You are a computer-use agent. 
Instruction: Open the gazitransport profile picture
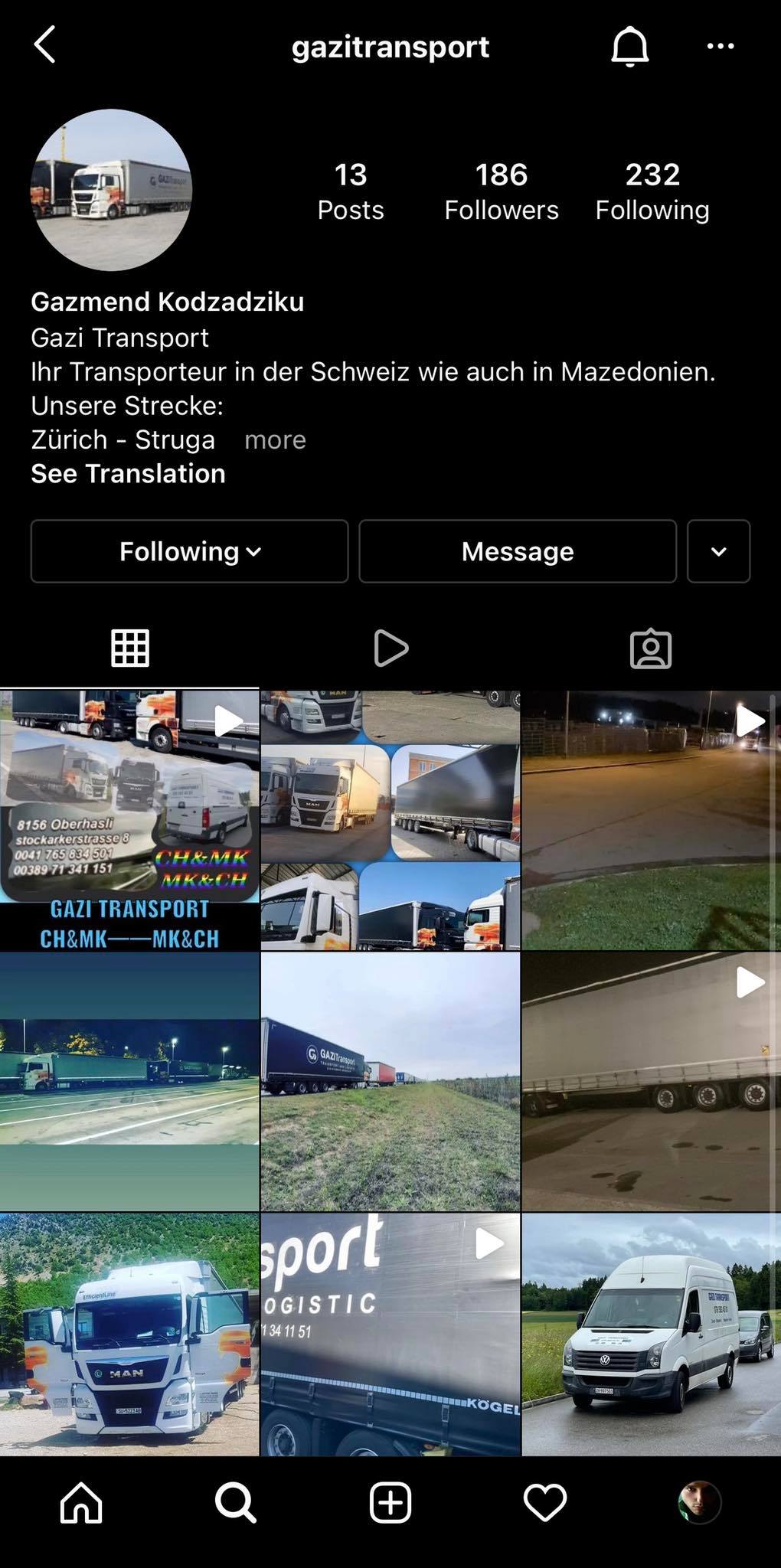point(111,190)
